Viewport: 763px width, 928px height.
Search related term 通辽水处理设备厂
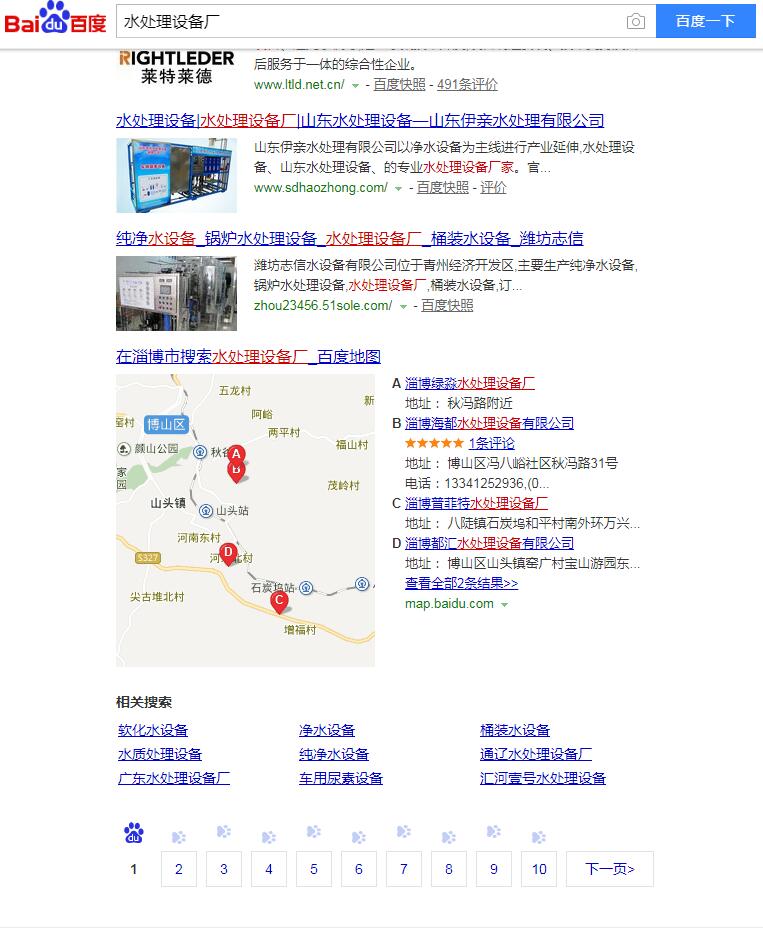tap(535, 755)
